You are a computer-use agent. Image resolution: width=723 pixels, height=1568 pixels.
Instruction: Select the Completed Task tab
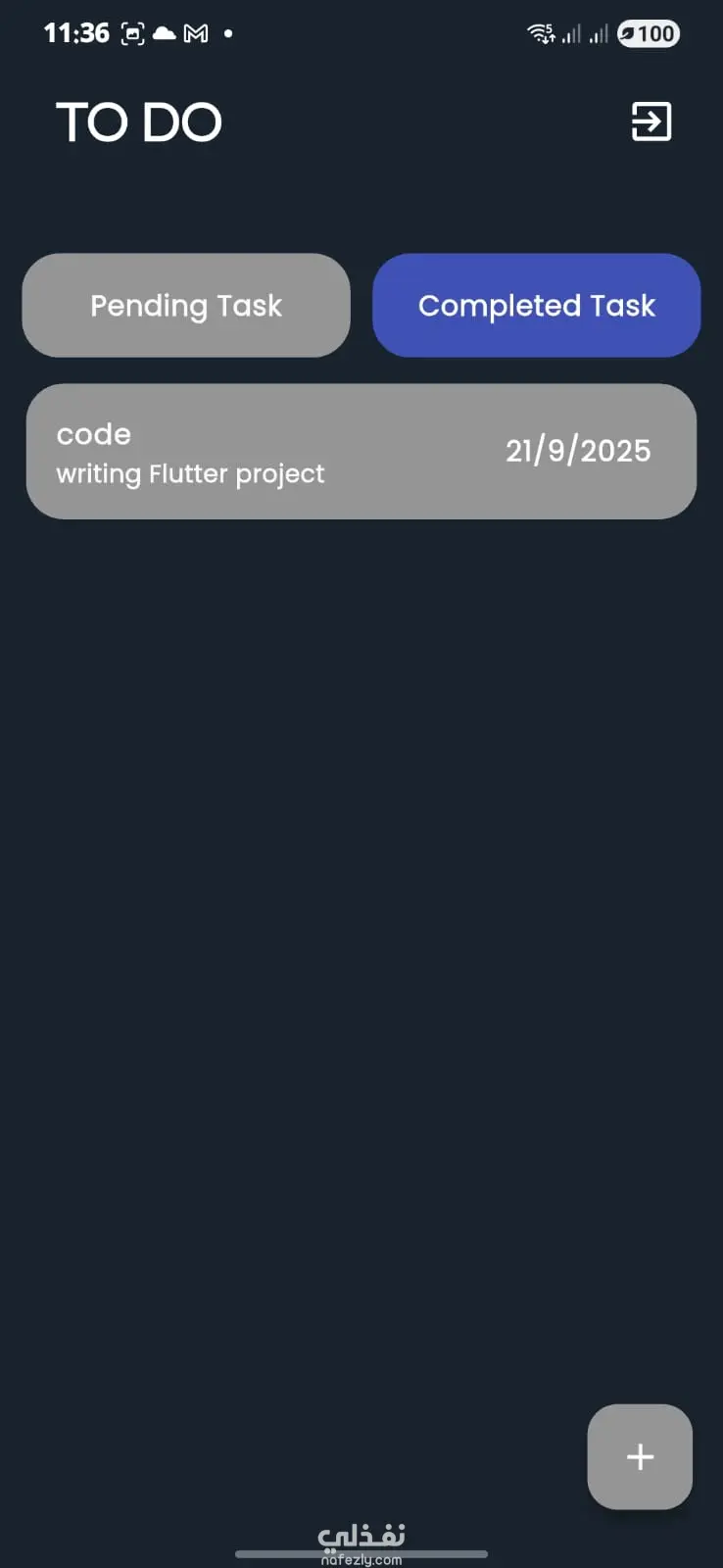click(x=536, y=306)
